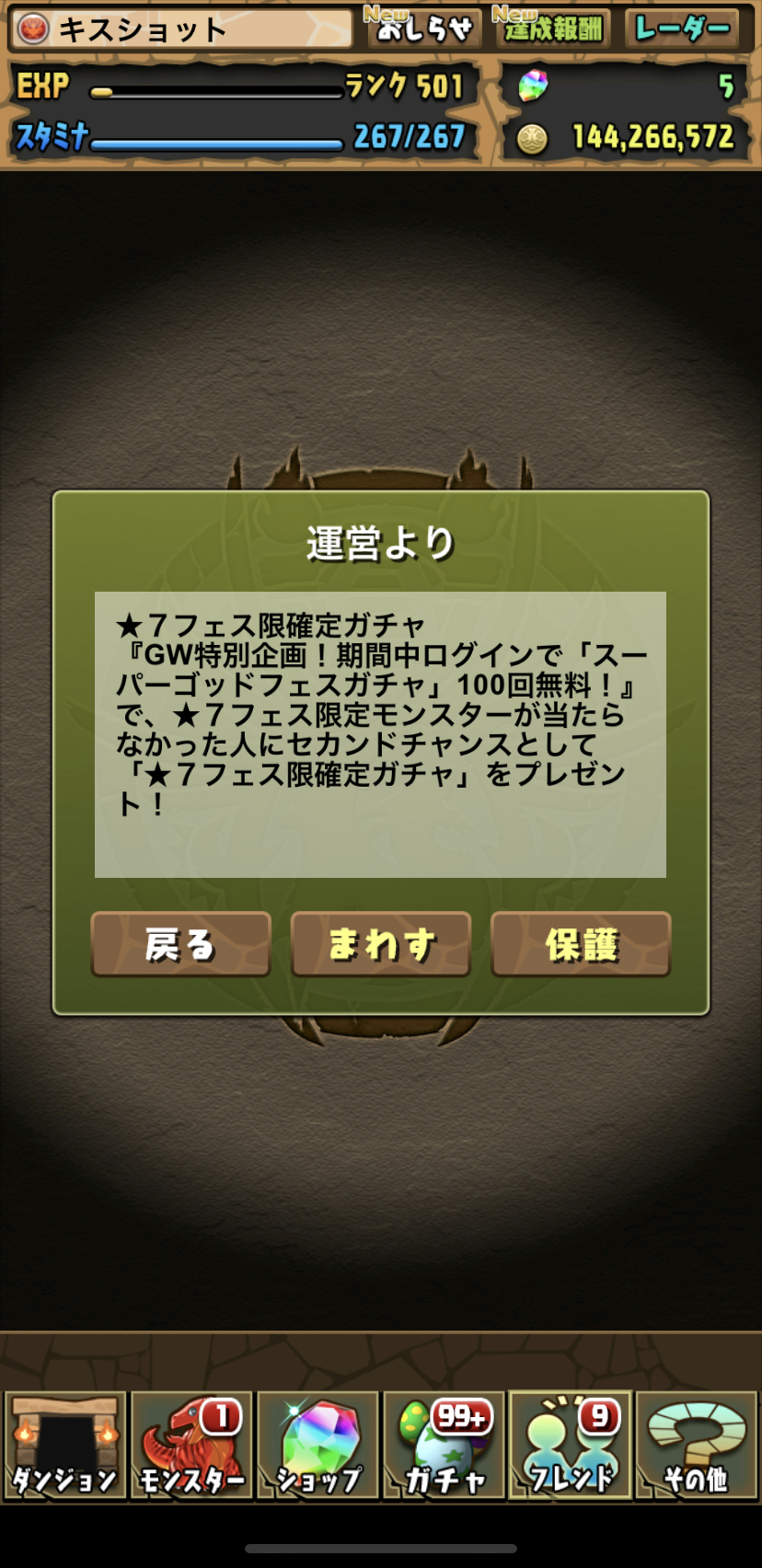
Task: Go to the ガチャ tab
Action: coord(444,1446)
